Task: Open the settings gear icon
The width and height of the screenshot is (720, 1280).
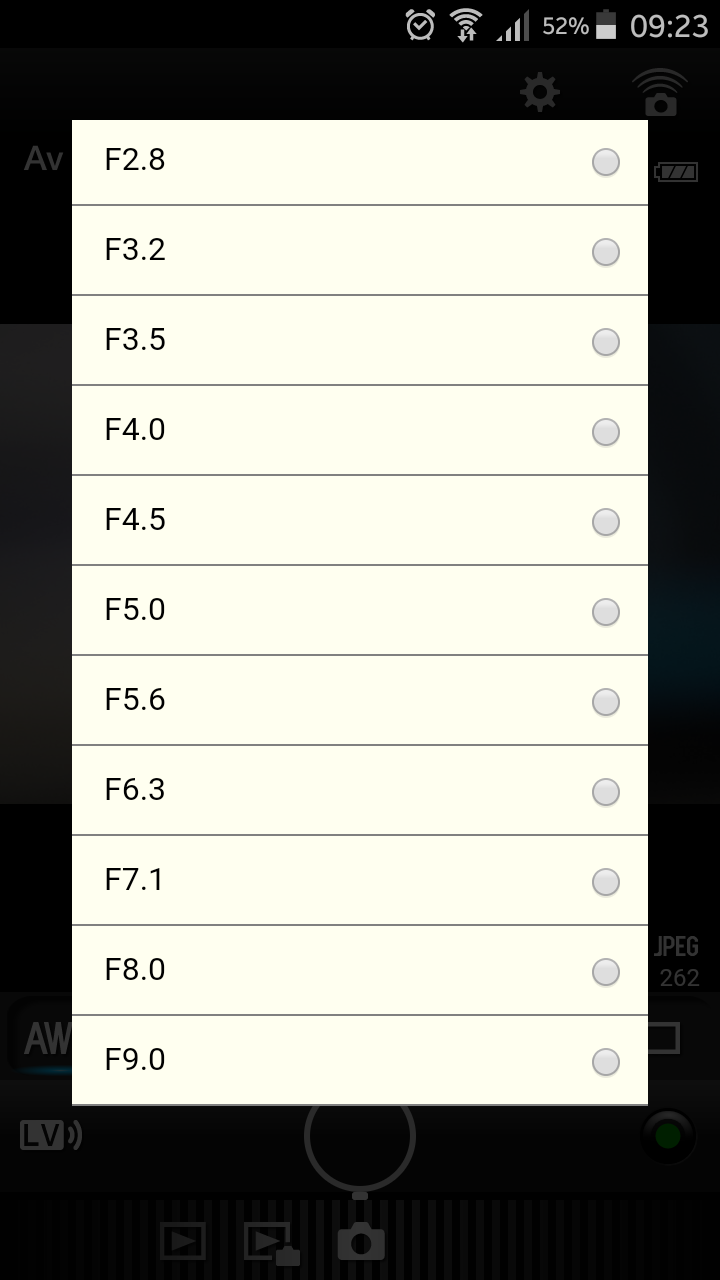Action: (x=540, y=93)
